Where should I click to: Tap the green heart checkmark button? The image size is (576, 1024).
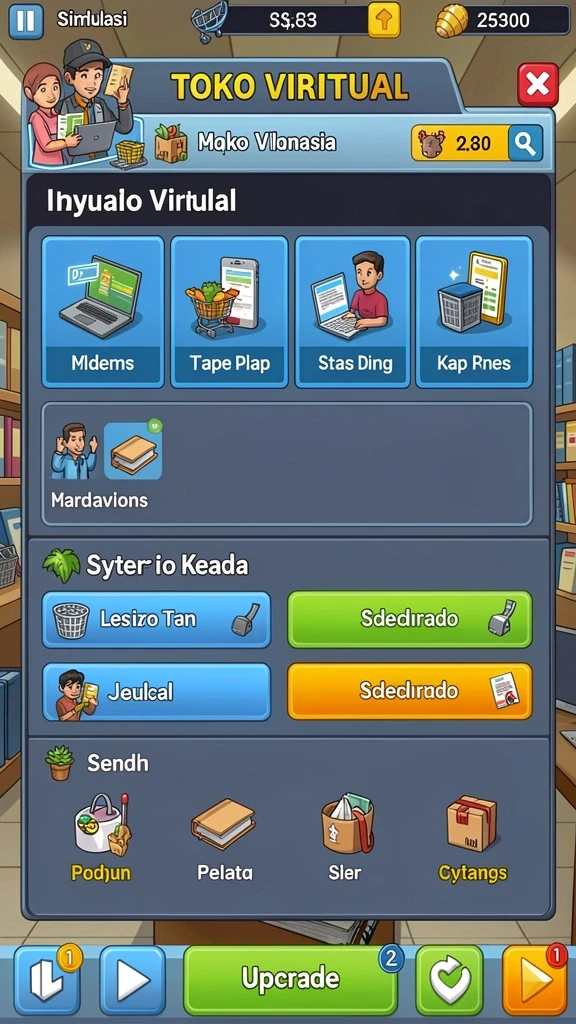449,980
